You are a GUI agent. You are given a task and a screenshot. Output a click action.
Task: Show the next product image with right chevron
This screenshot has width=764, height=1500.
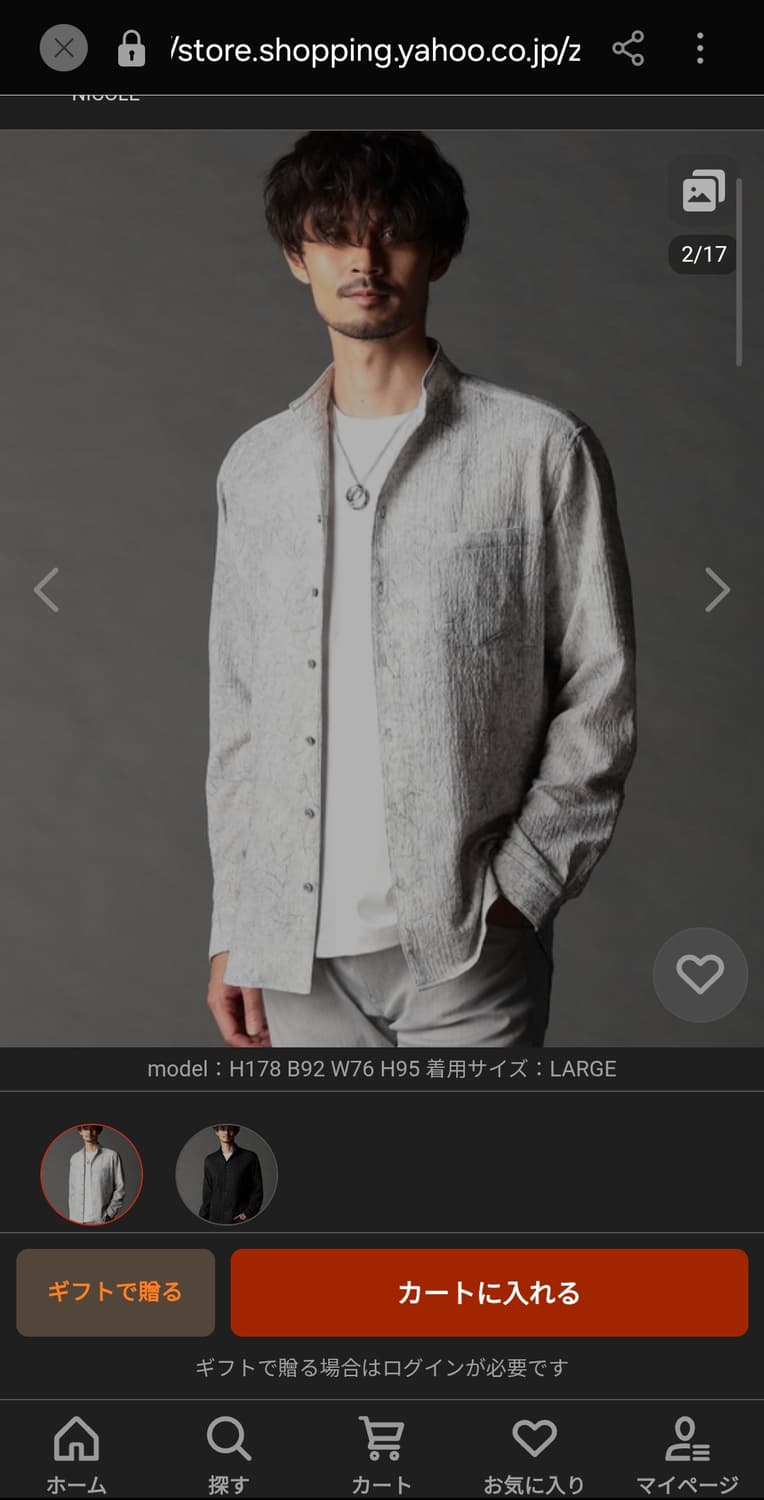click(x=716, y=590)
